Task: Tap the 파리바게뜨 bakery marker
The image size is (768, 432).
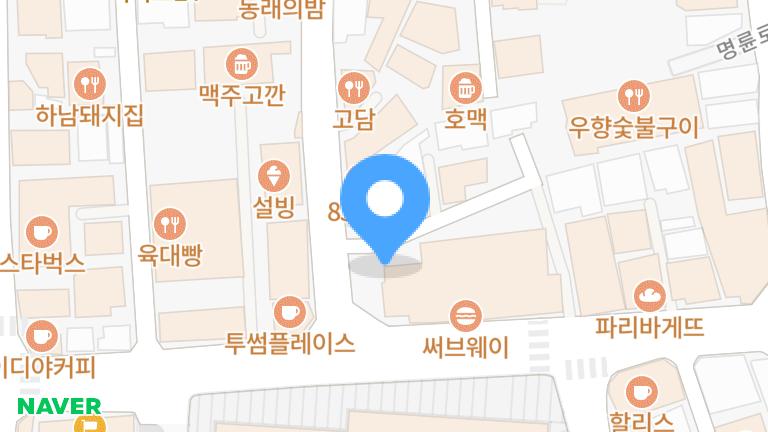Action: pos(649,296)
